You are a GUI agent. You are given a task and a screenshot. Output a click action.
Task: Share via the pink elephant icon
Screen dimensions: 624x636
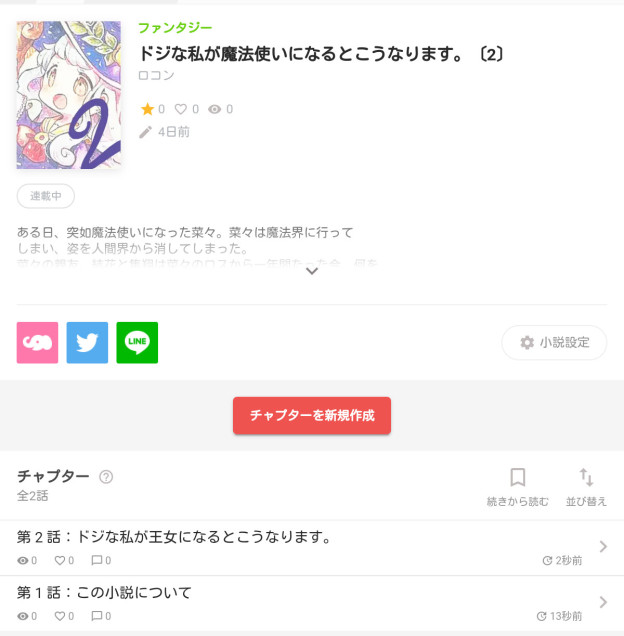click(x=37, y=343)
